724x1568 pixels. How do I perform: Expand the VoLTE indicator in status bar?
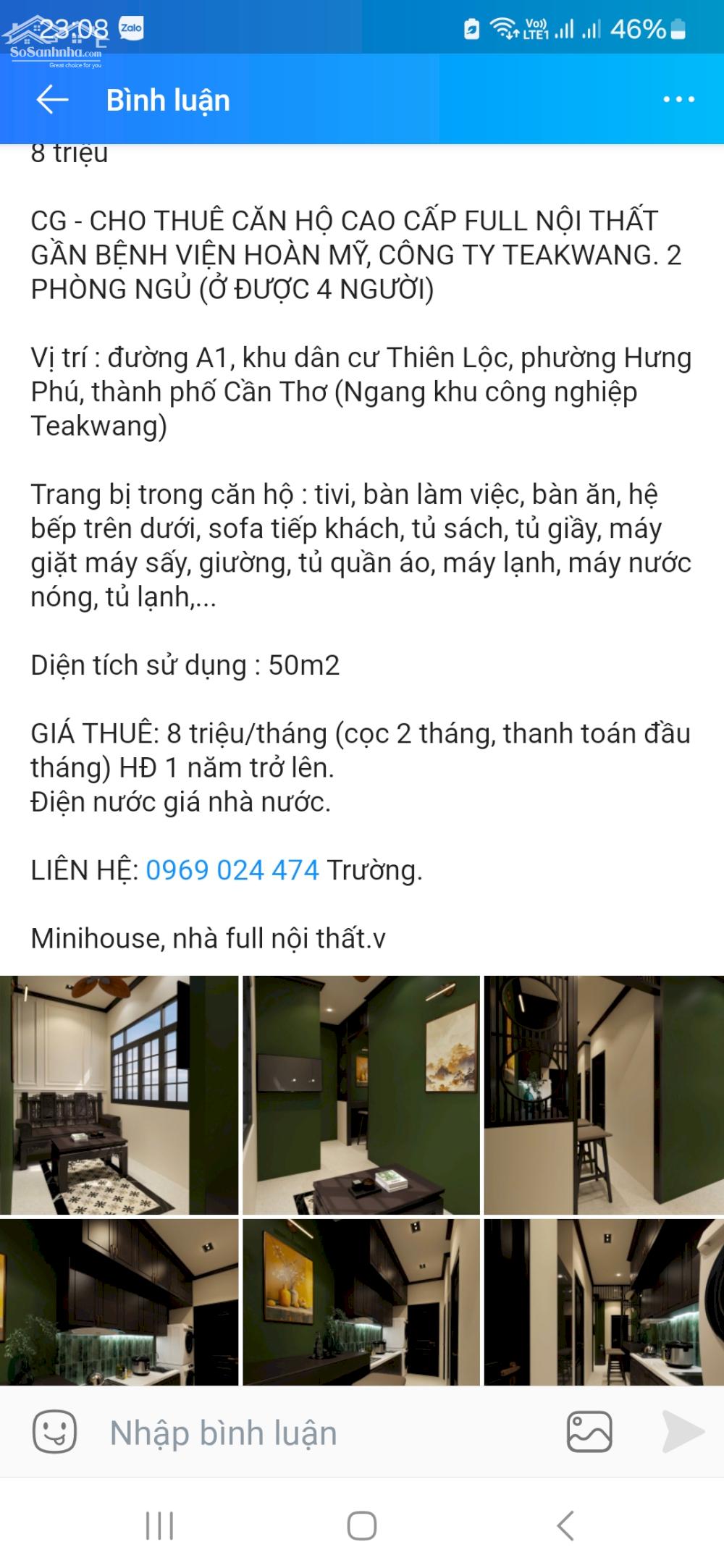point(536,22)
